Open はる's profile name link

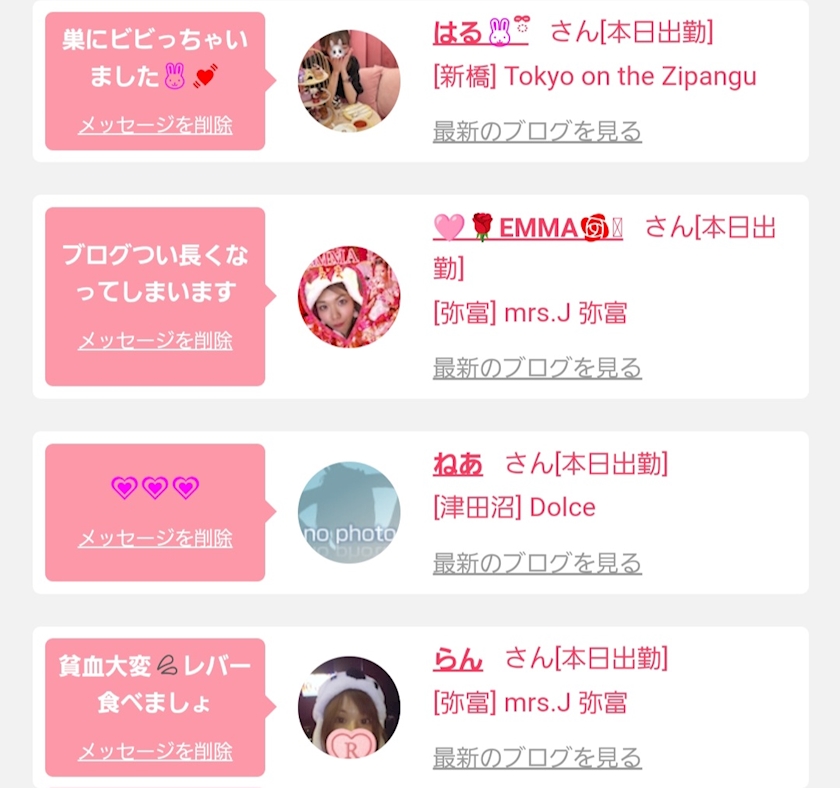[481, 32]
